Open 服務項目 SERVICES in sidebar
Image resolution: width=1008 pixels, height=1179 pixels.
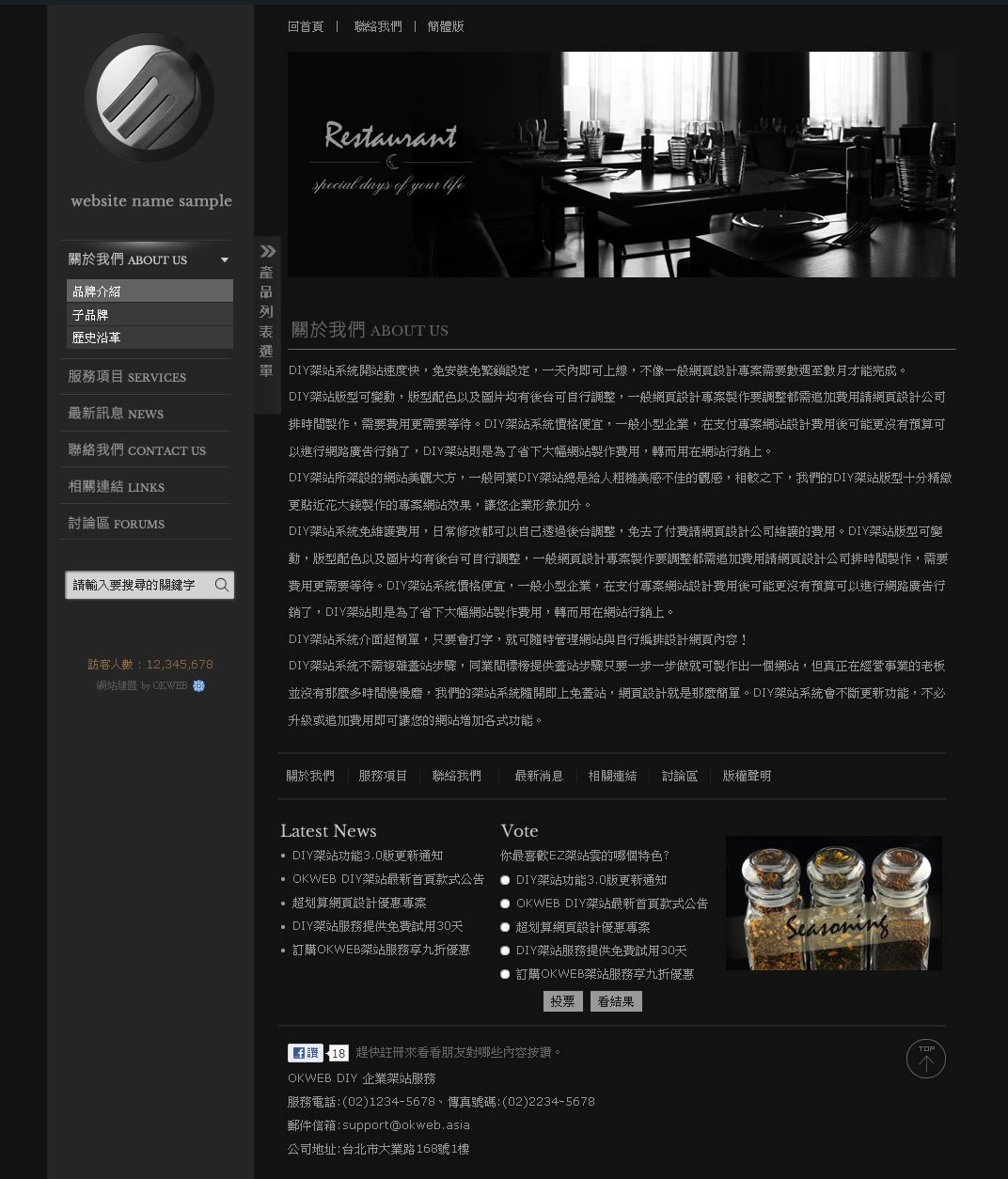click(x=127, y=377)
